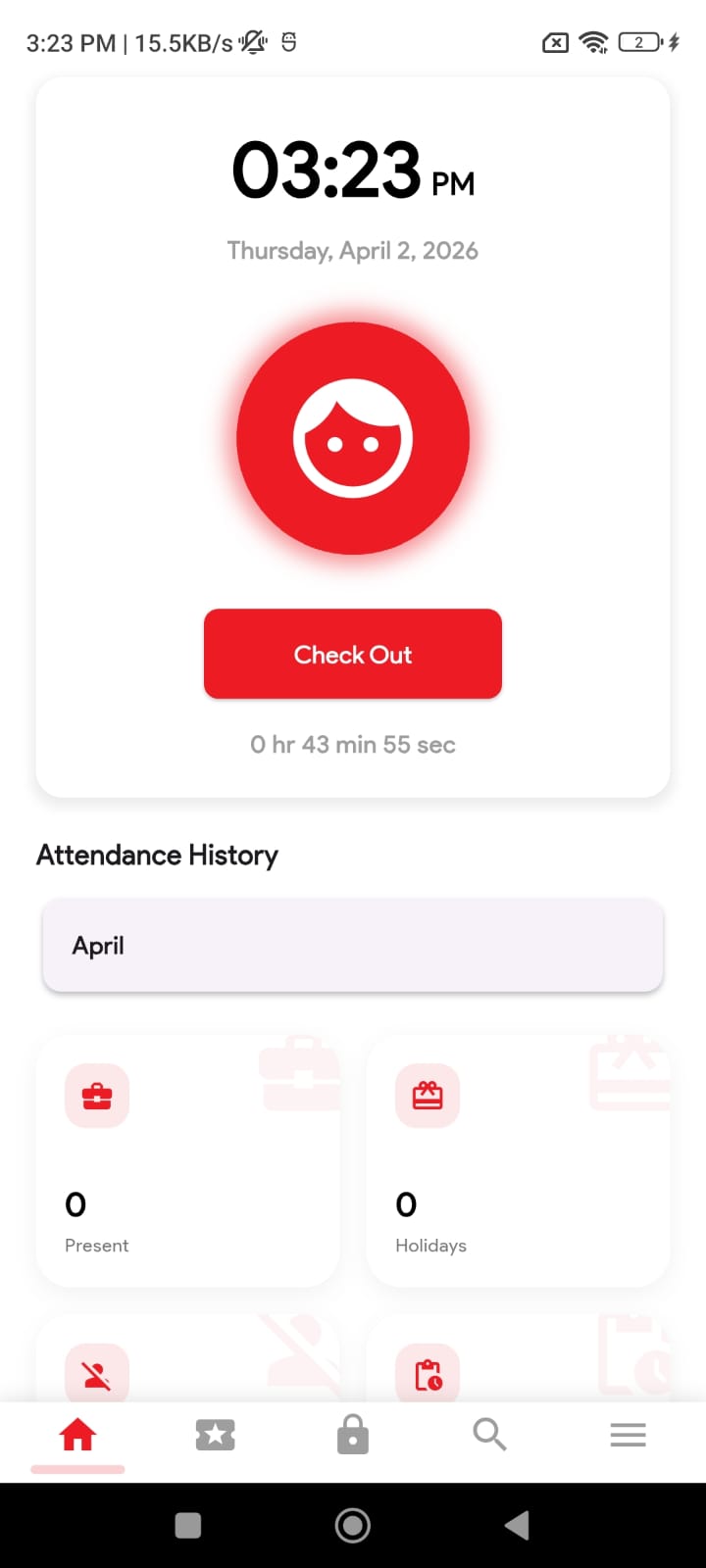Open the lock tab
This screenshot has height=1568, width=706.
[x=353, y=1436]
